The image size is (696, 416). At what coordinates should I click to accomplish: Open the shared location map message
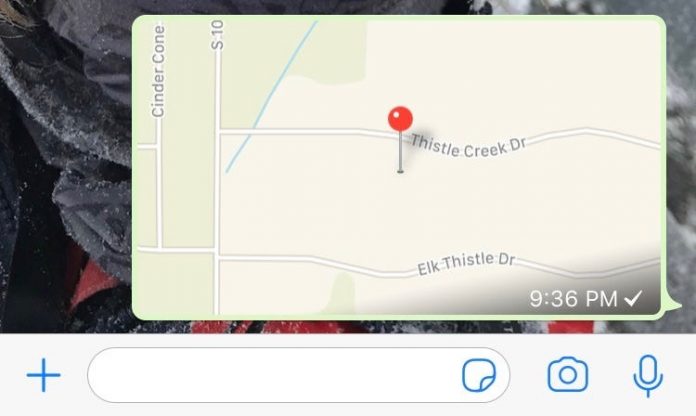[398, 167]
